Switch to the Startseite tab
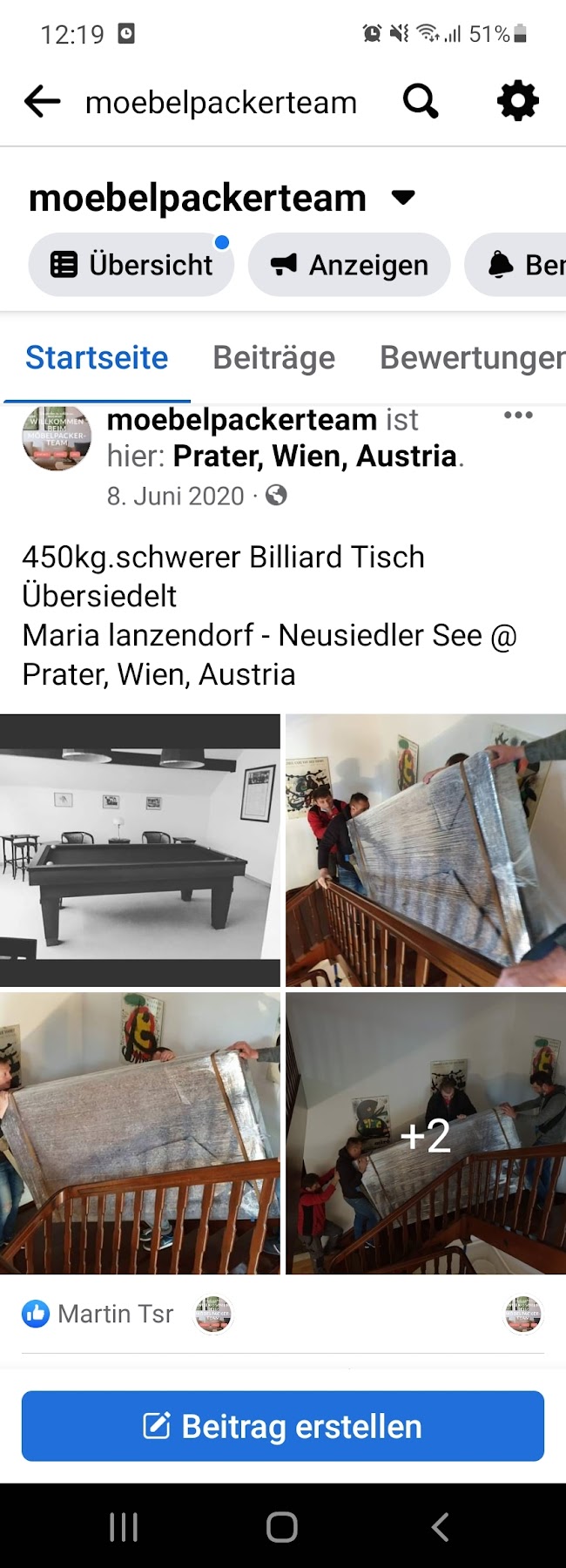566x1568 pixels. click(x=97, y=358)
